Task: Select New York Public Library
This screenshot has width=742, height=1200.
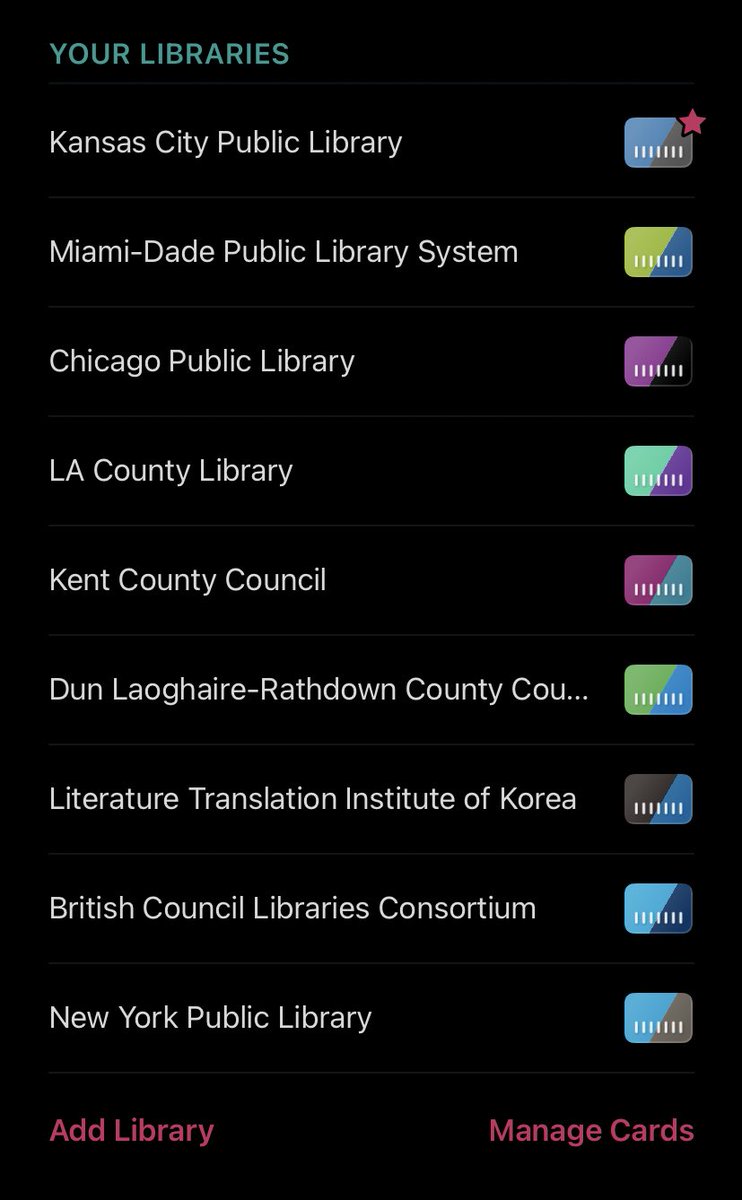Action: pos(211,1018)
